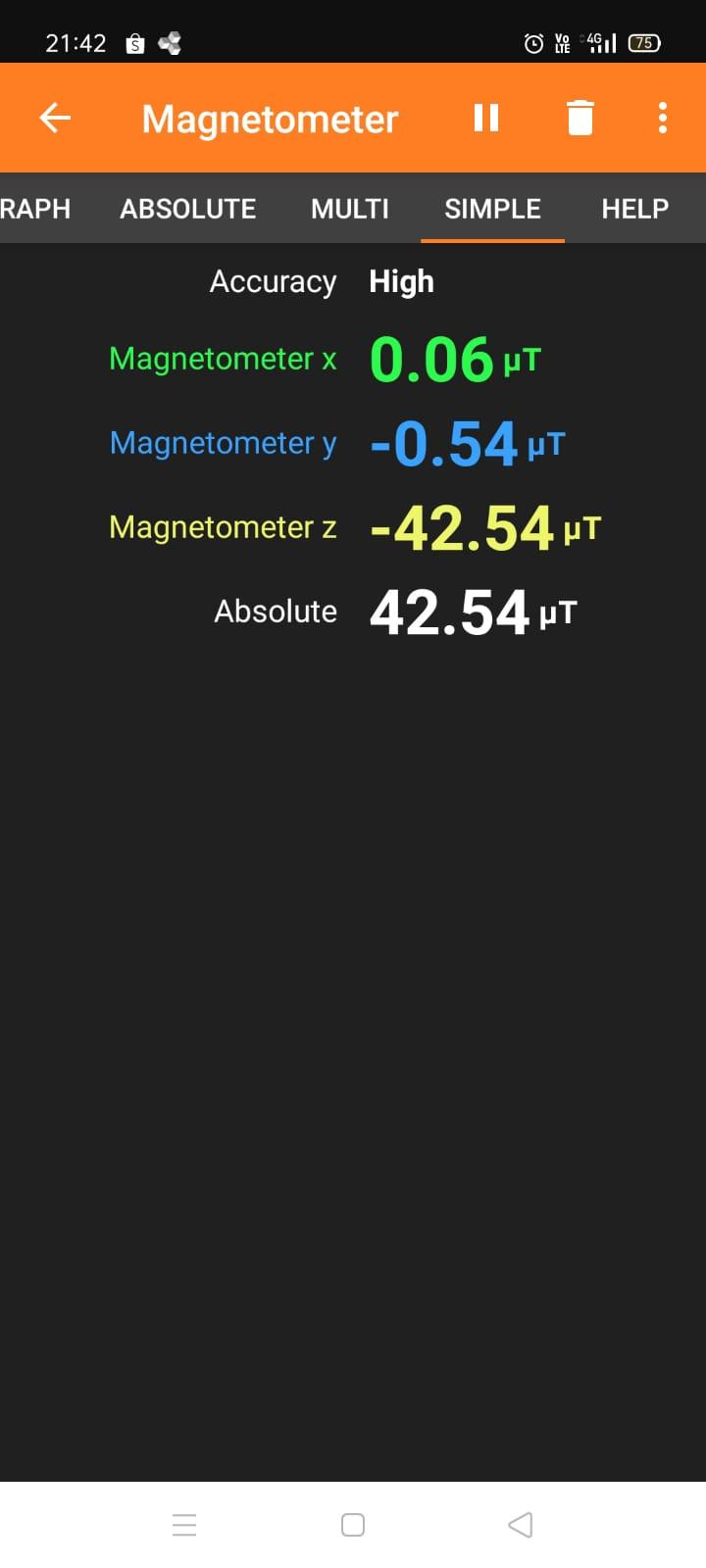Screen dimensions: 706x1568
Task: Select the Multi tab
Action: point(349,209)
